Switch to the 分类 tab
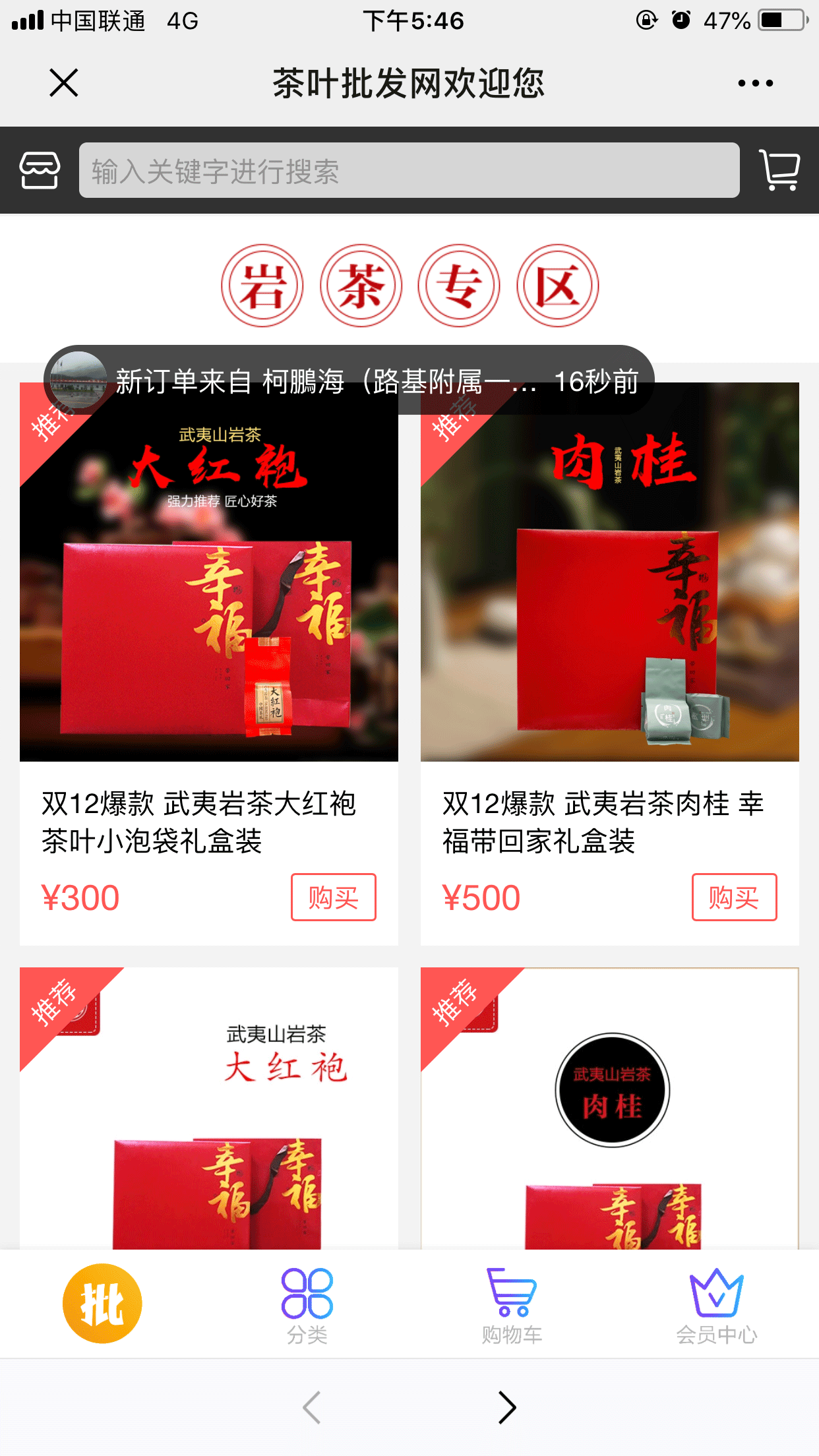The image size is (819, 1456). pyautogui.click(x=307, y=1305)
